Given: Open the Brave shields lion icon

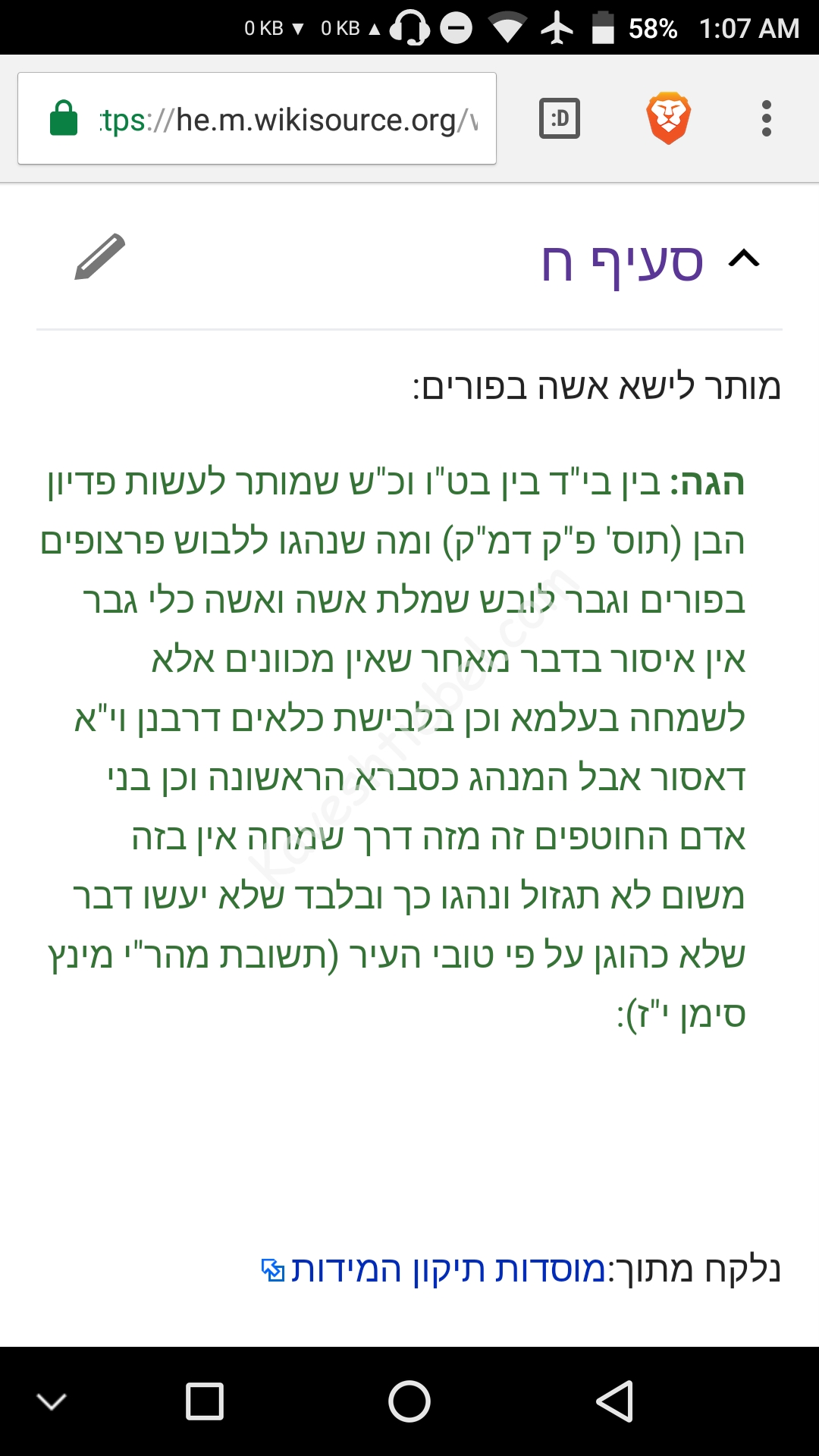Looking at the screenshot, I should [668, 119].
